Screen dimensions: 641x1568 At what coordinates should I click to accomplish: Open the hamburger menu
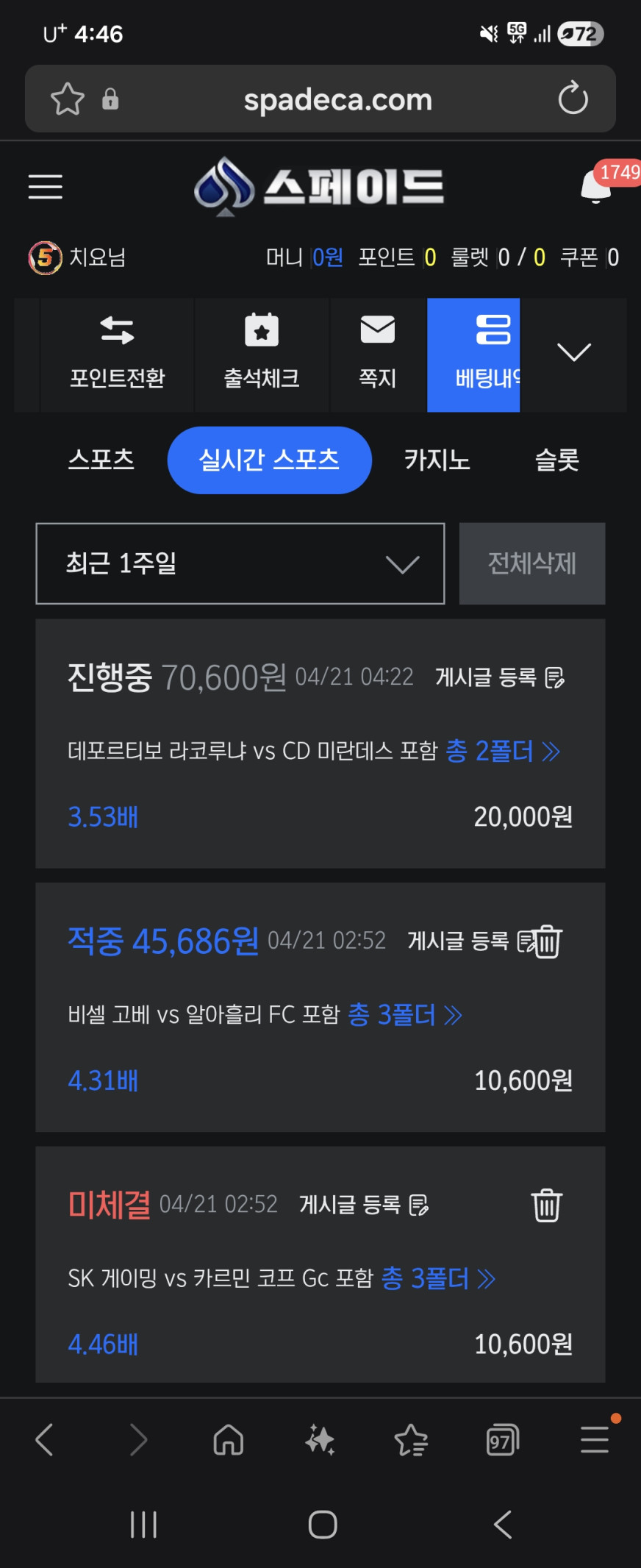pos(46,187)
